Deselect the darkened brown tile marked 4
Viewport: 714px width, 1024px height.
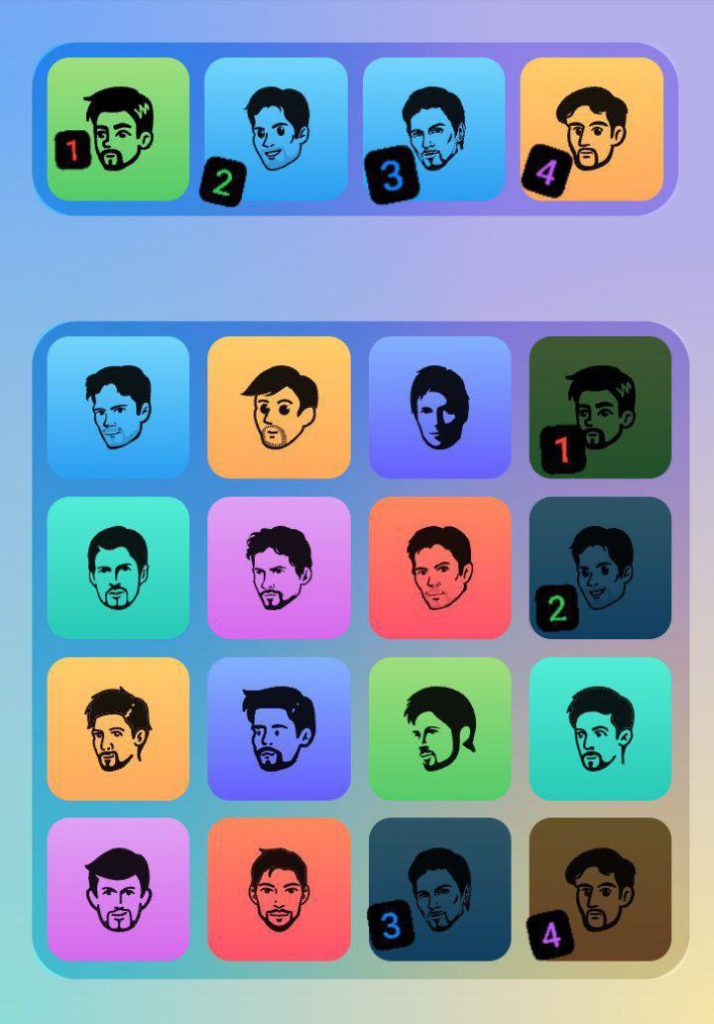(x=600, y=889)
